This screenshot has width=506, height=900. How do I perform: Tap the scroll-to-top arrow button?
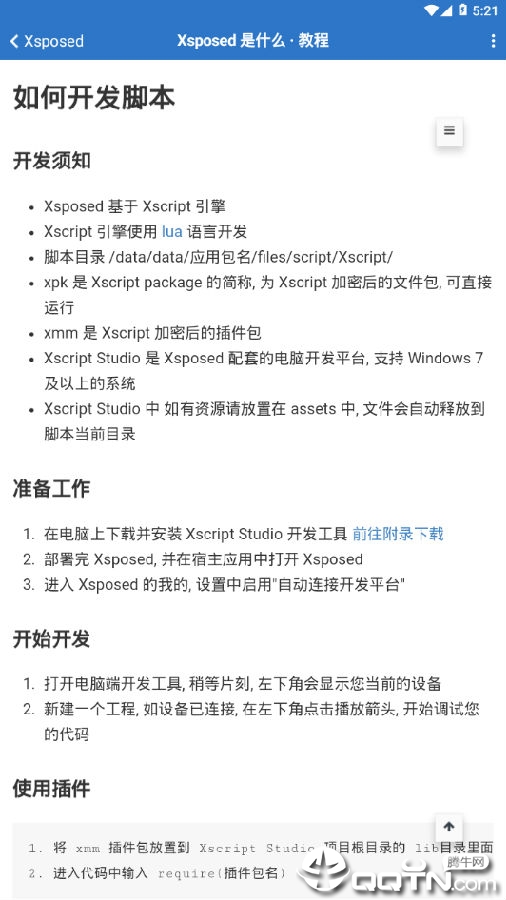point(449,827)
